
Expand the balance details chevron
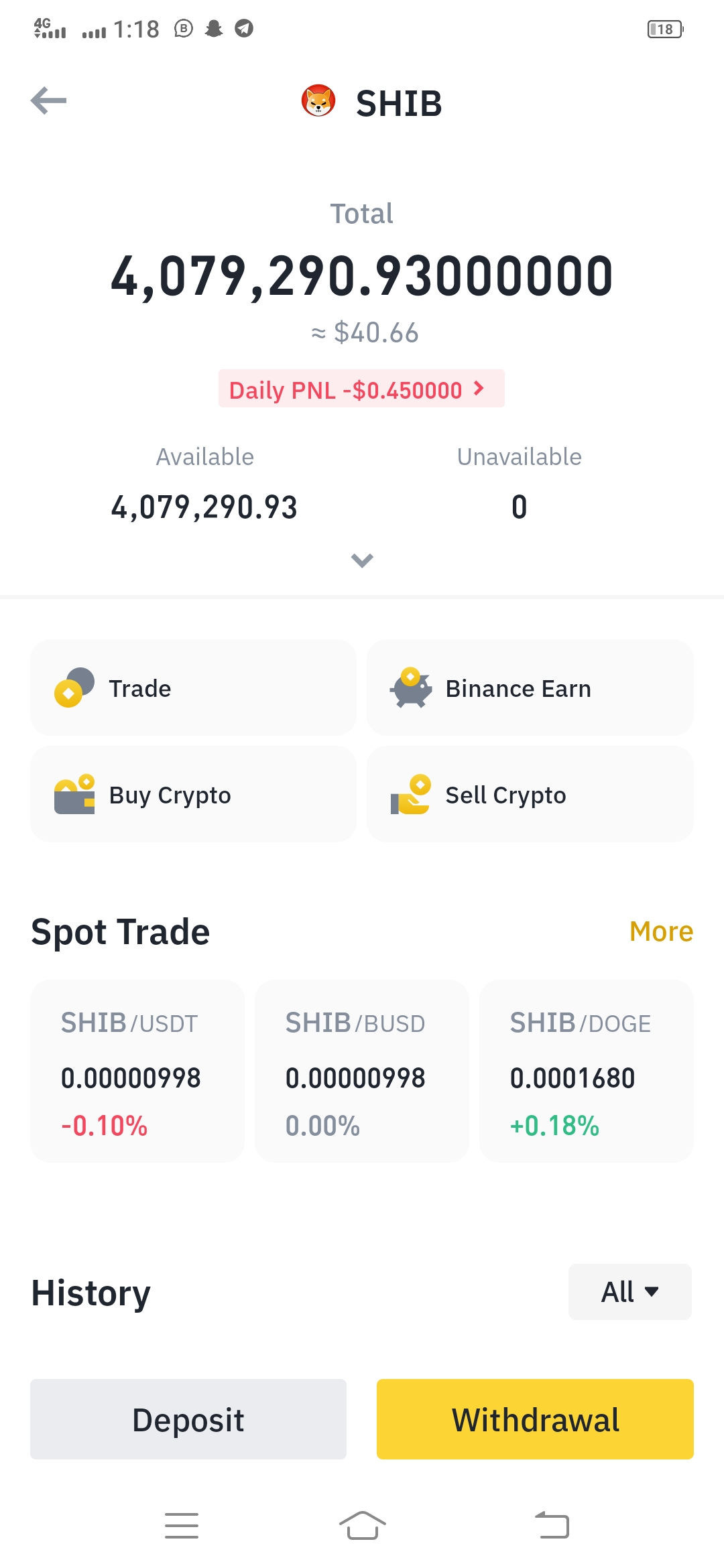point(362,560)
